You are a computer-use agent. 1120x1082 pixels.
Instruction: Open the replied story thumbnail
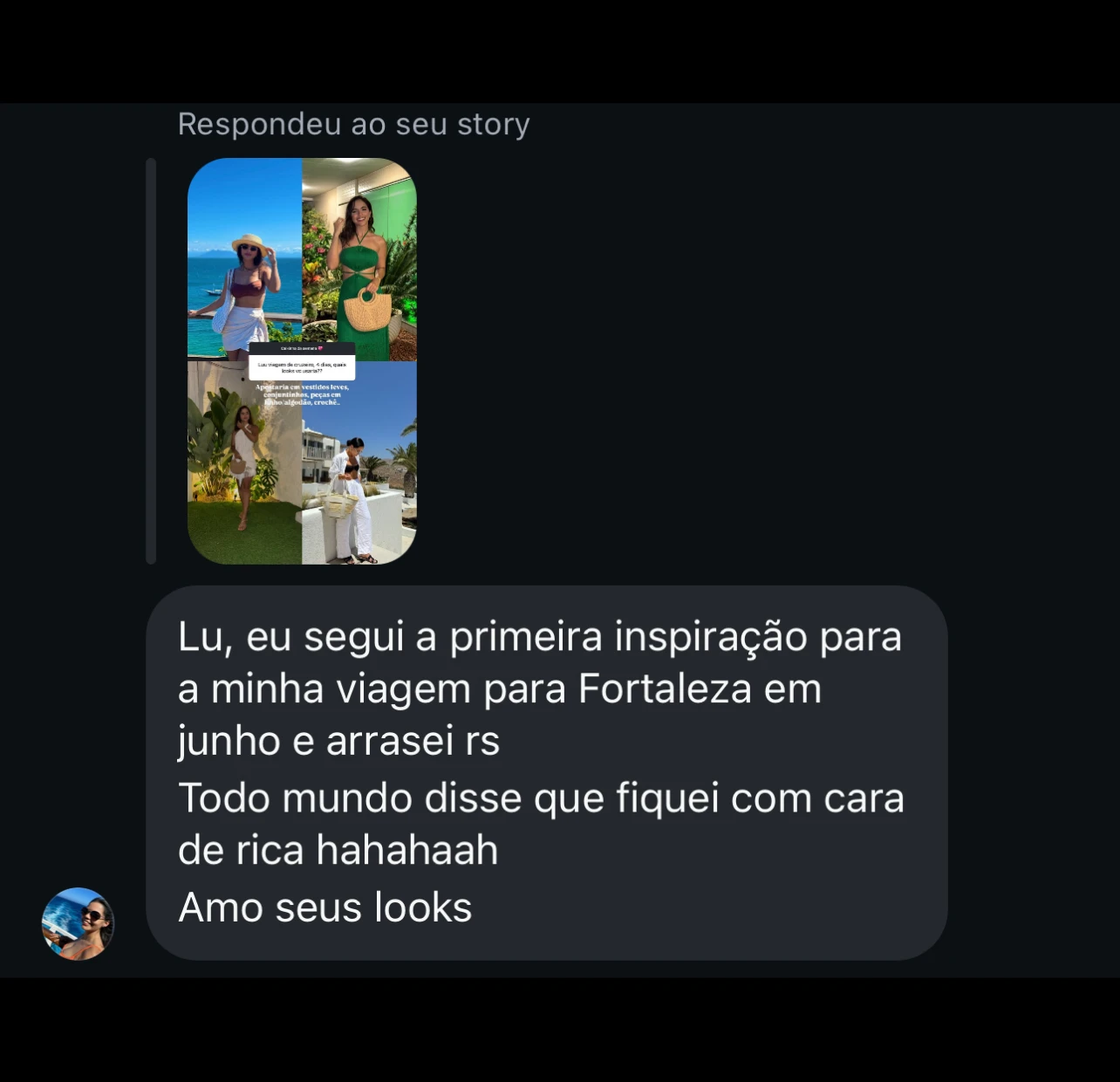[302, 360]
